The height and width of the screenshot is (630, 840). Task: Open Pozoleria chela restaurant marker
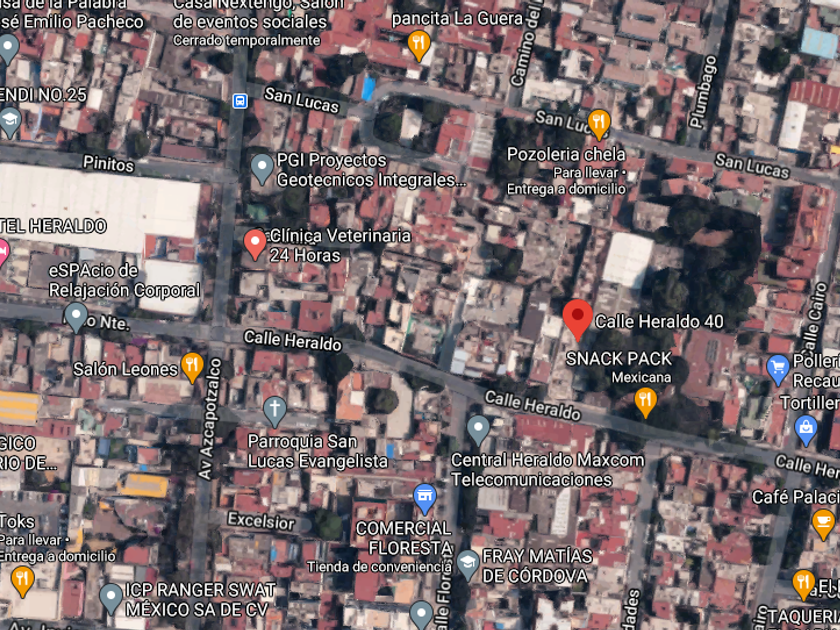point(599,124)
